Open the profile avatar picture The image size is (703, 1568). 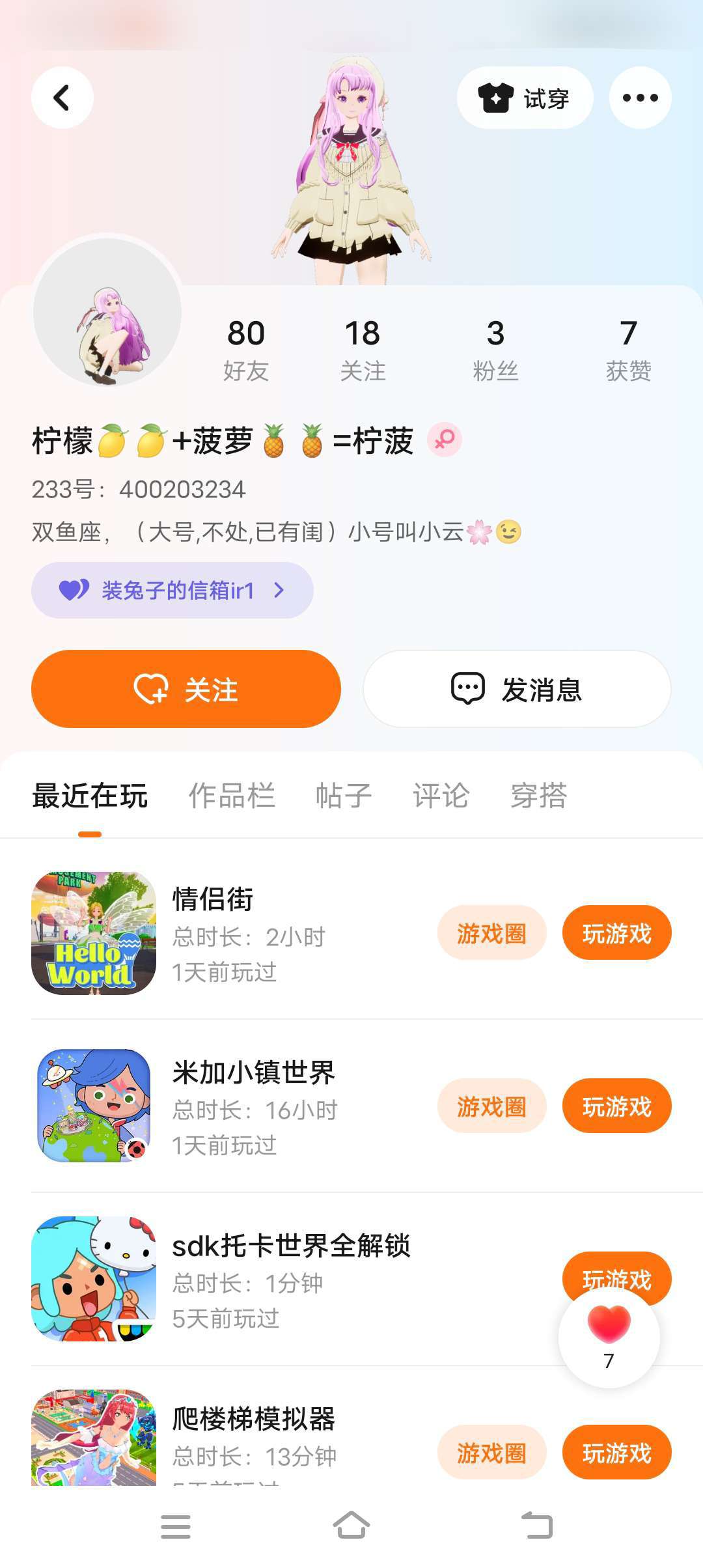[107, 311]
